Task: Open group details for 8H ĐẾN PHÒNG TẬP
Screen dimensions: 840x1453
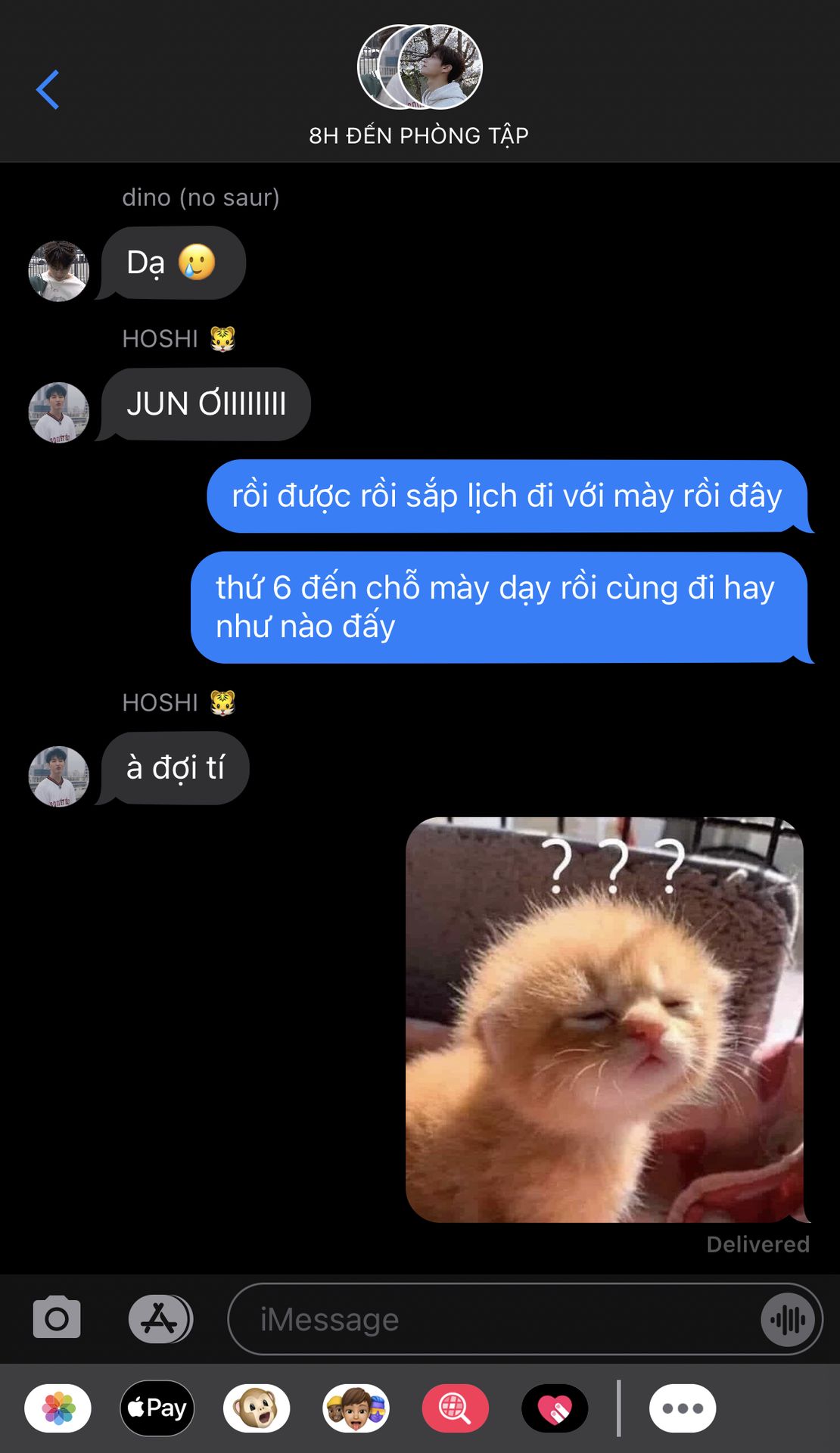Action: (419, 85)
